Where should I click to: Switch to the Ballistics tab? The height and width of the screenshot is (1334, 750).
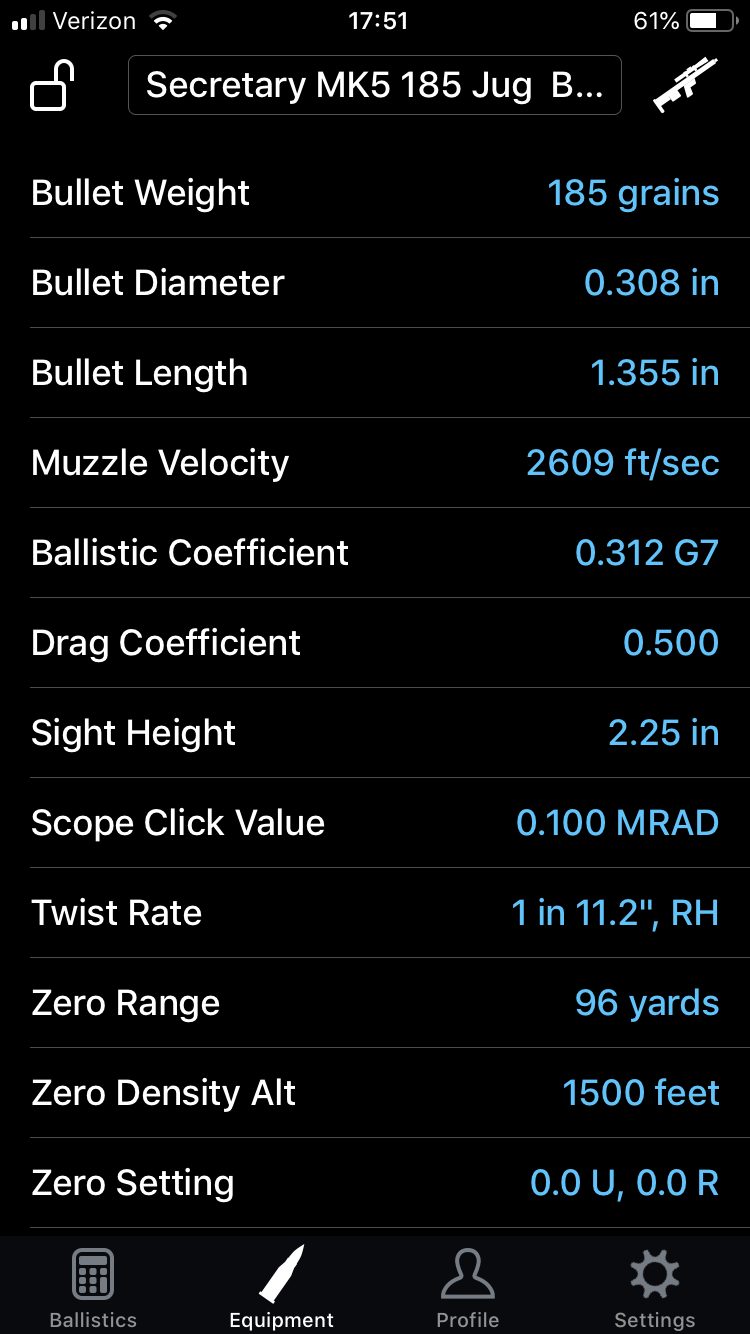(93, 1288)
